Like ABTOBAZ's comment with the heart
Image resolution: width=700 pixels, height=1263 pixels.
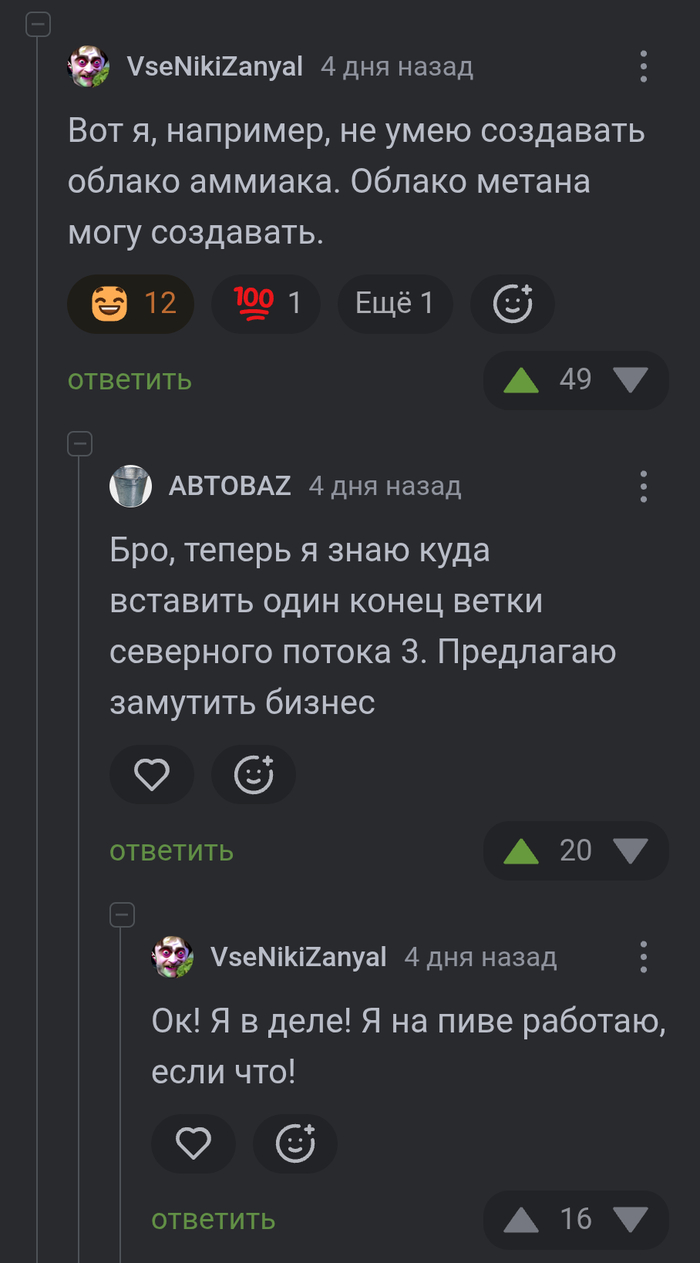[152, 774]
